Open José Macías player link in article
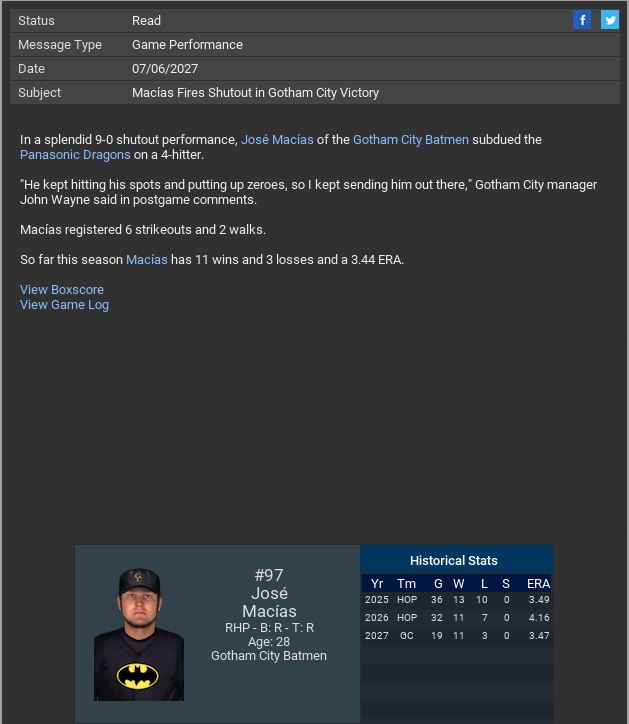 coord(277,140)
